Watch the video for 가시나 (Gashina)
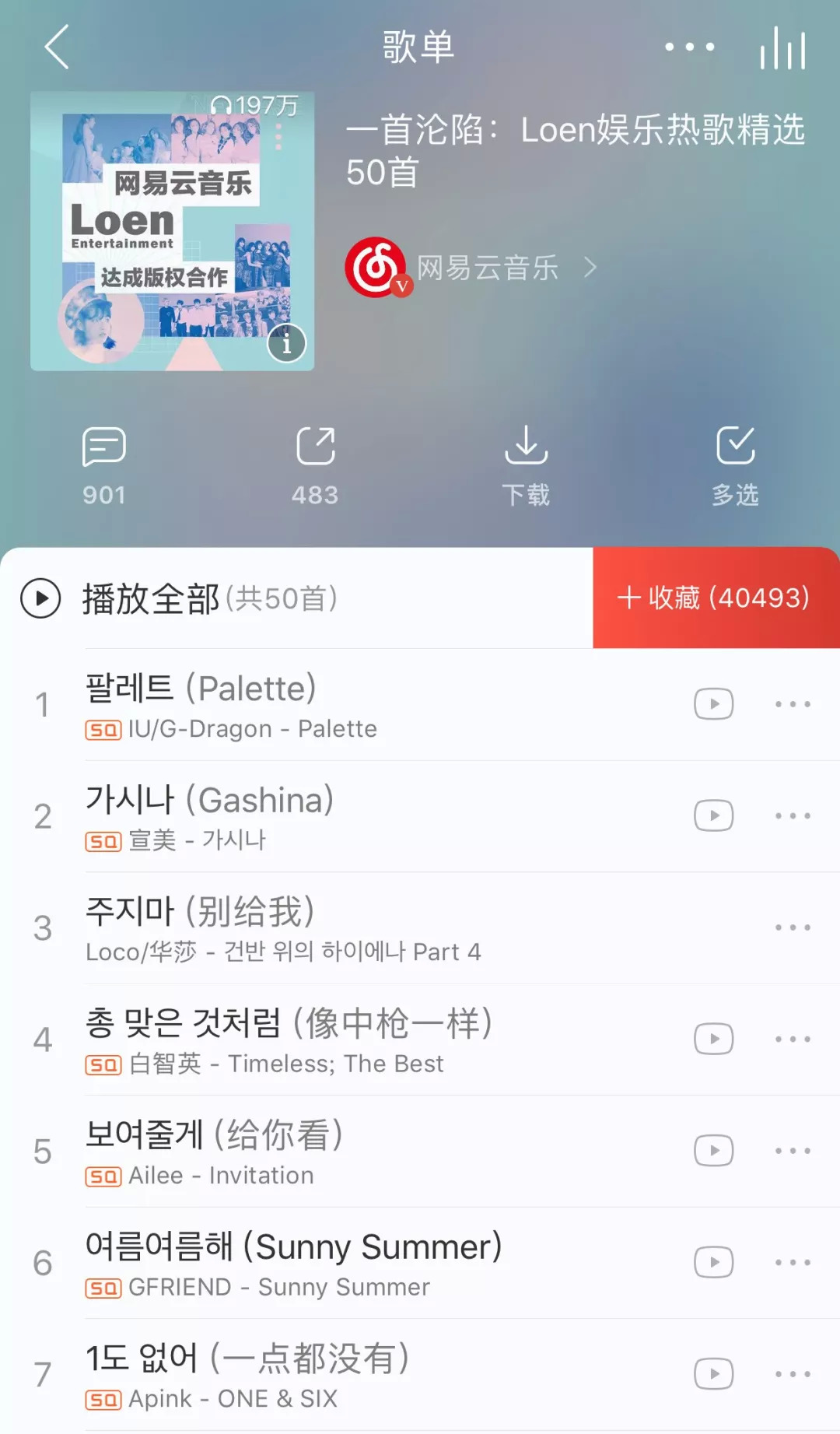This screenshot has height=1434, width=840. pos(713,815)
